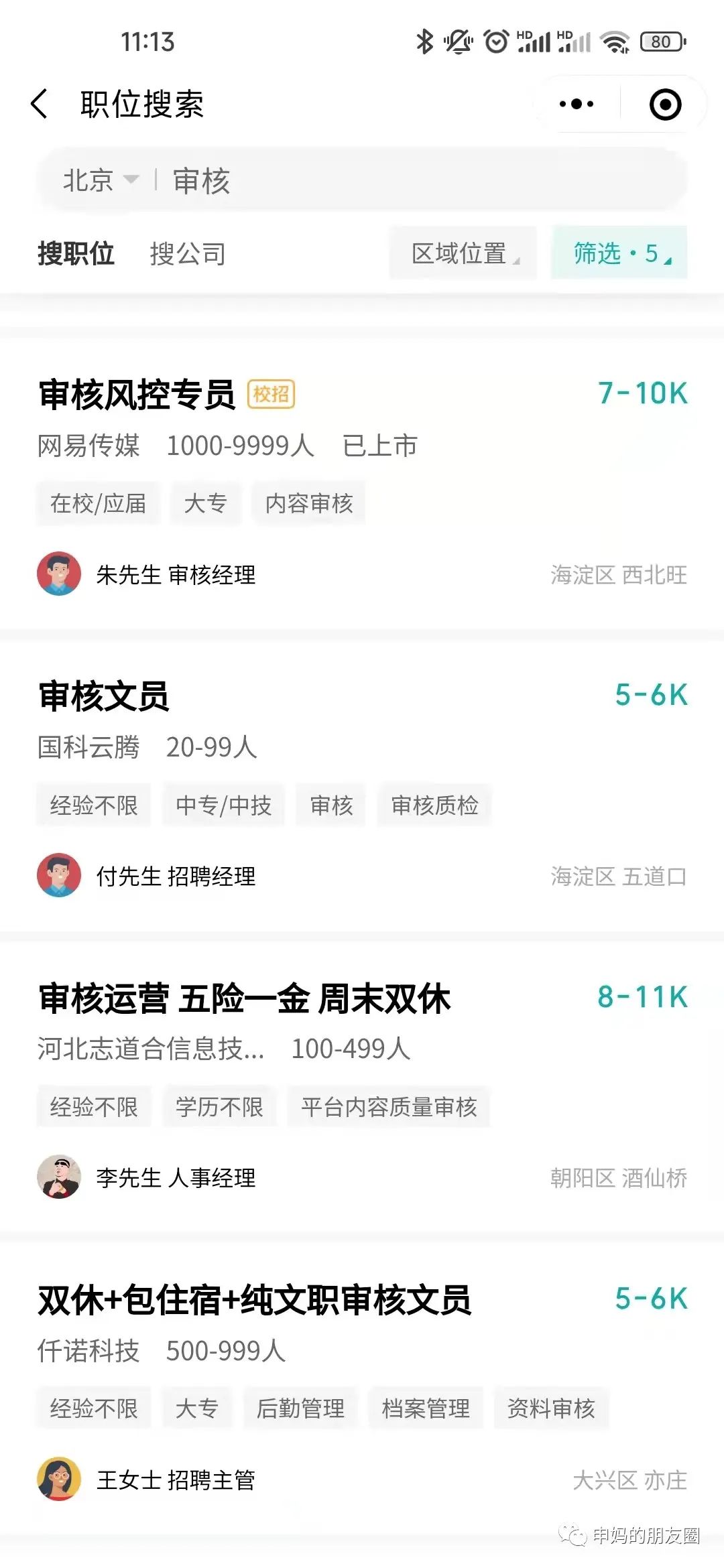
Task: Click 付先生's avatar on 审核文员 listing
Action: coord(59,875)
